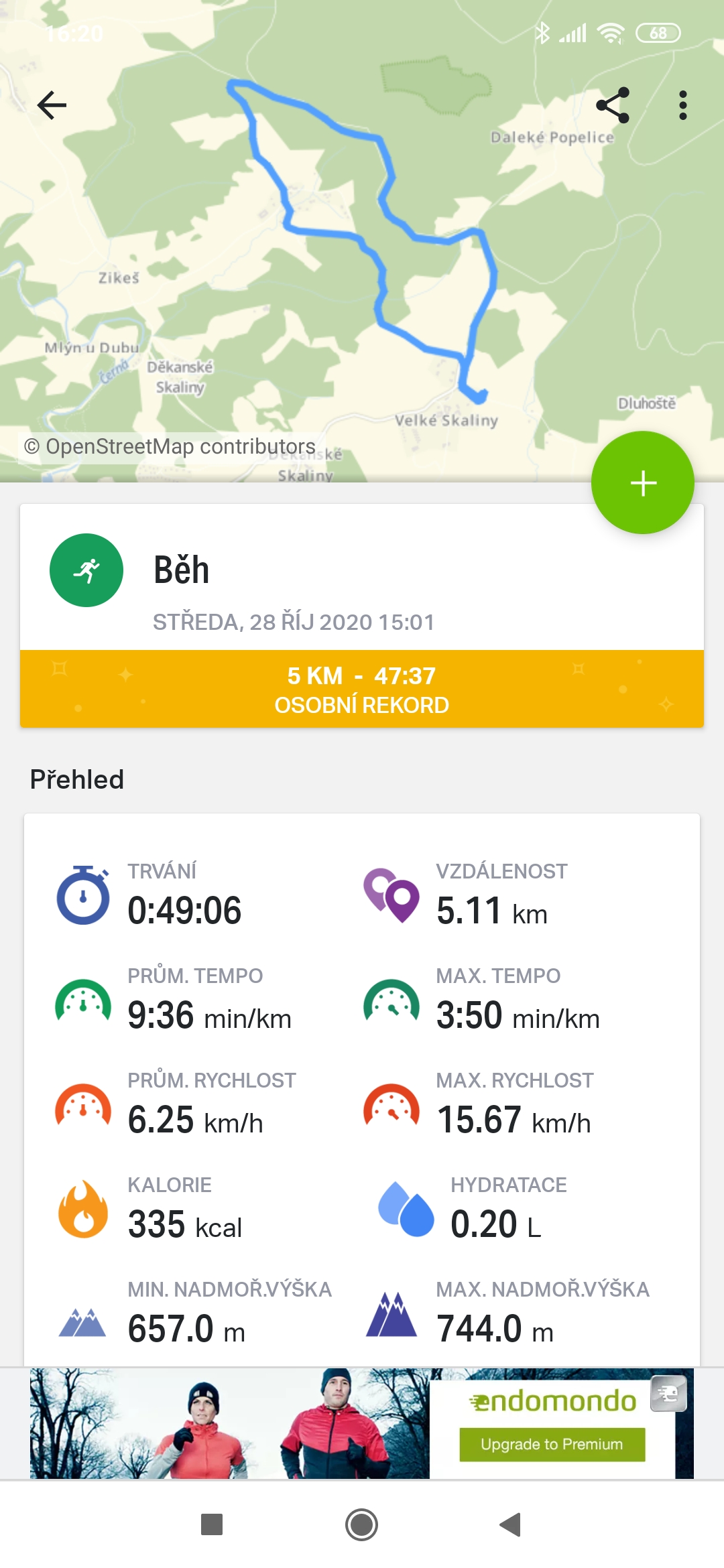Open the three-dot overflow menu

tap(682, 105)
